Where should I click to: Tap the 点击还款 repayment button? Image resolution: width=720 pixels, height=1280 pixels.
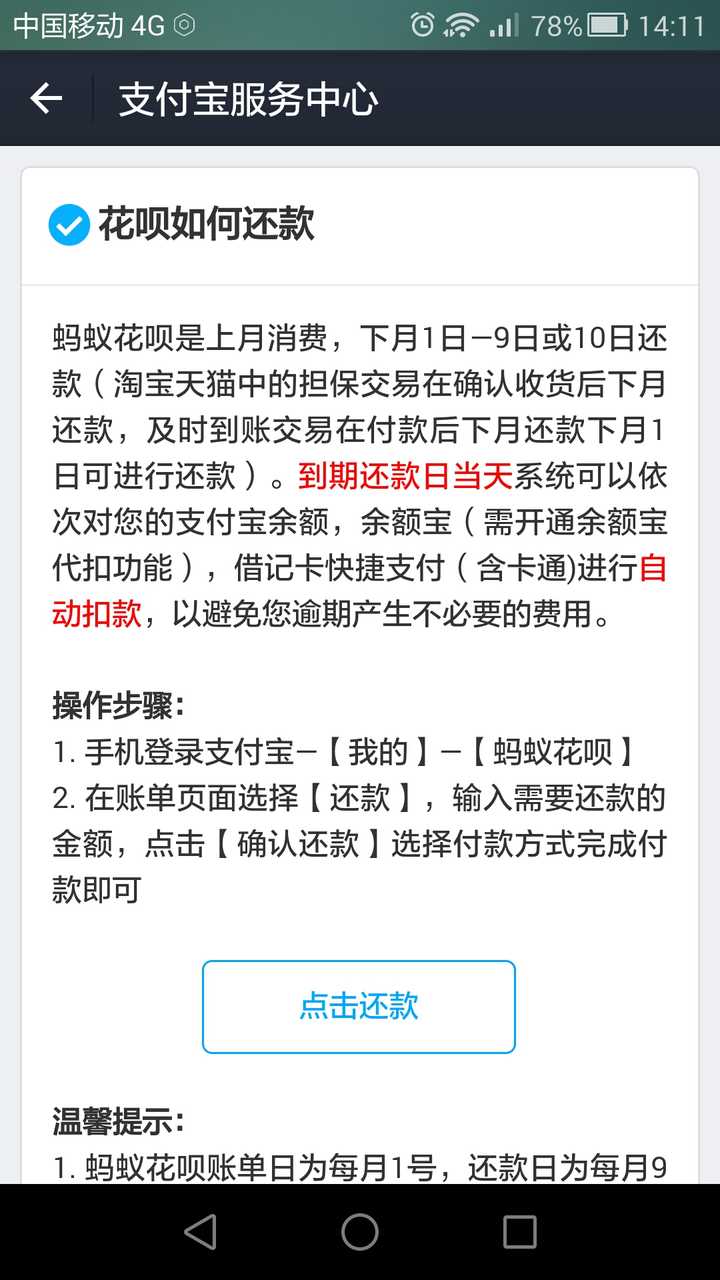358,1006
